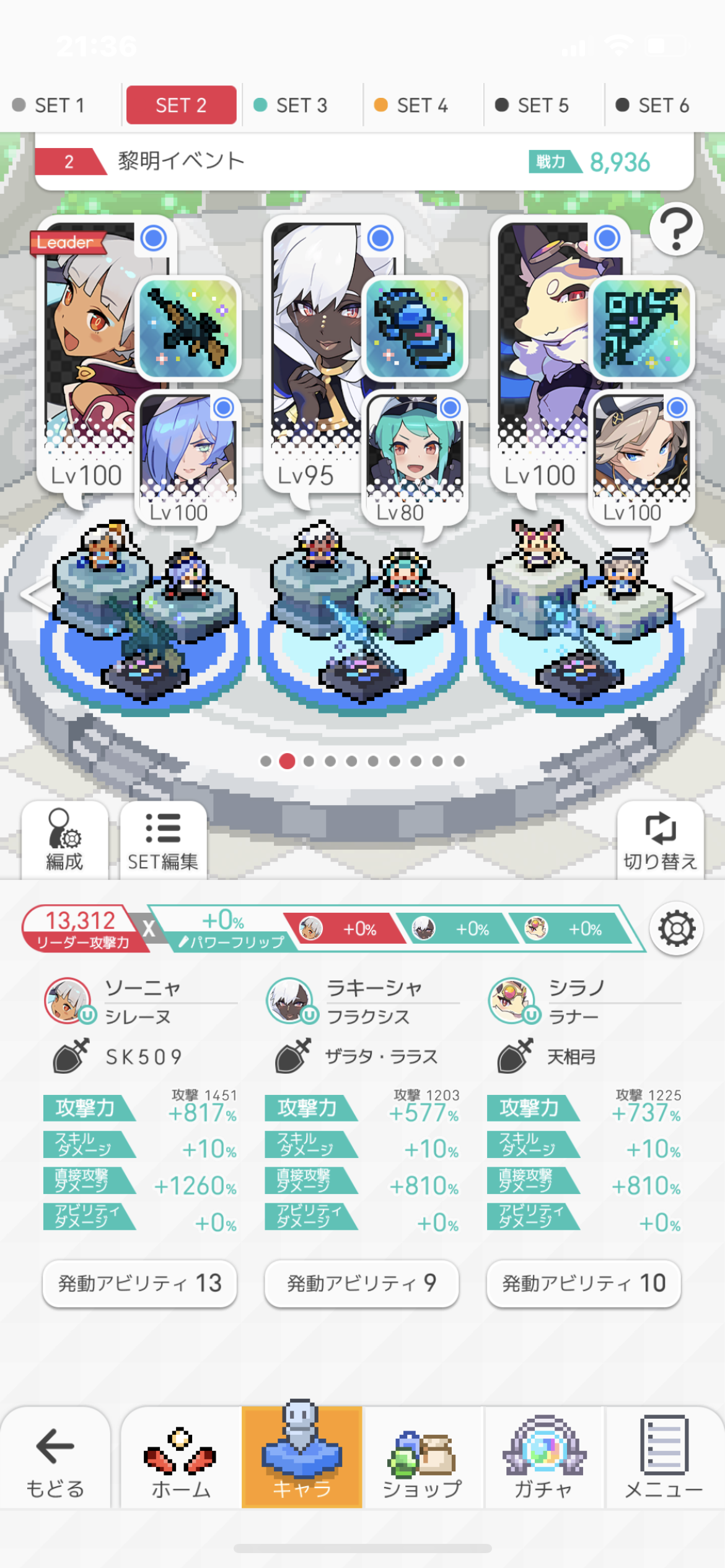Show the next party with right arrow
The image size is (725, 1568).
(689, 595)
